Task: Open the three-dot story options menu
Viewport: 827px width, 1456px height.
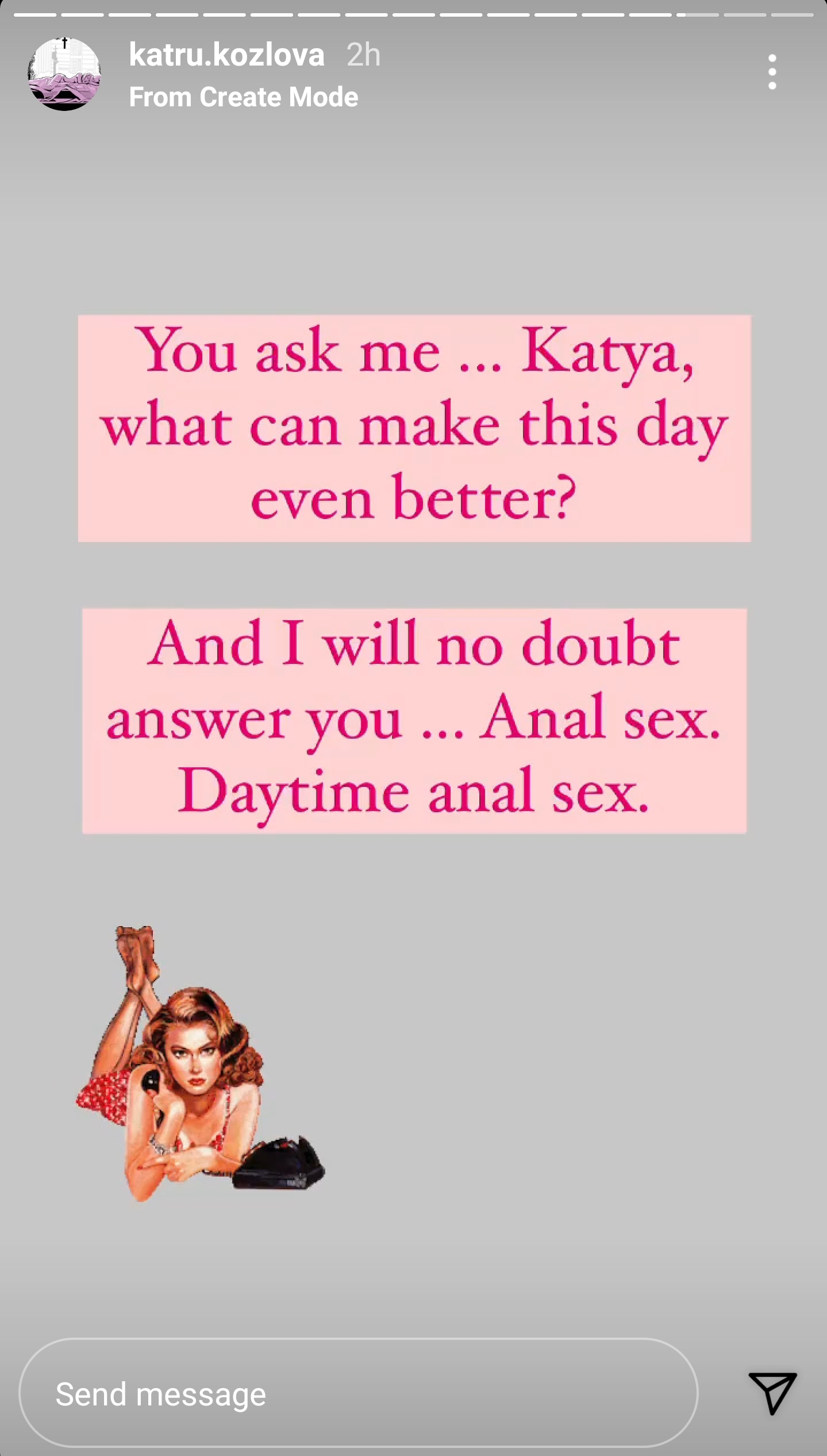Action: (x=772, y=72)
